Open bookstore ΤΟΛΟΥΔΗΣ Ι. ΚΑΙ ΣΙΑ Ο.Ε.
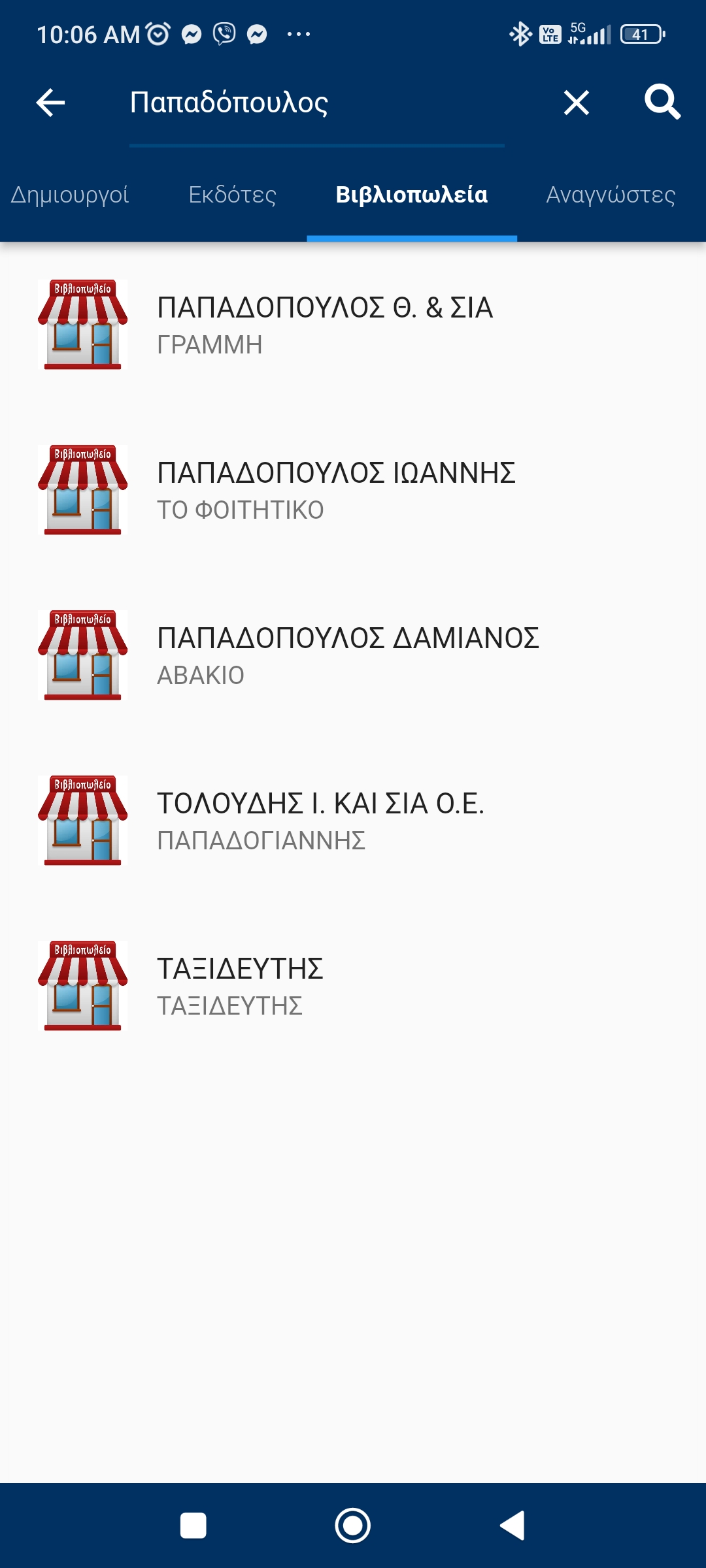The width and height of the screenshot is (706, 1568). (320, 821)
